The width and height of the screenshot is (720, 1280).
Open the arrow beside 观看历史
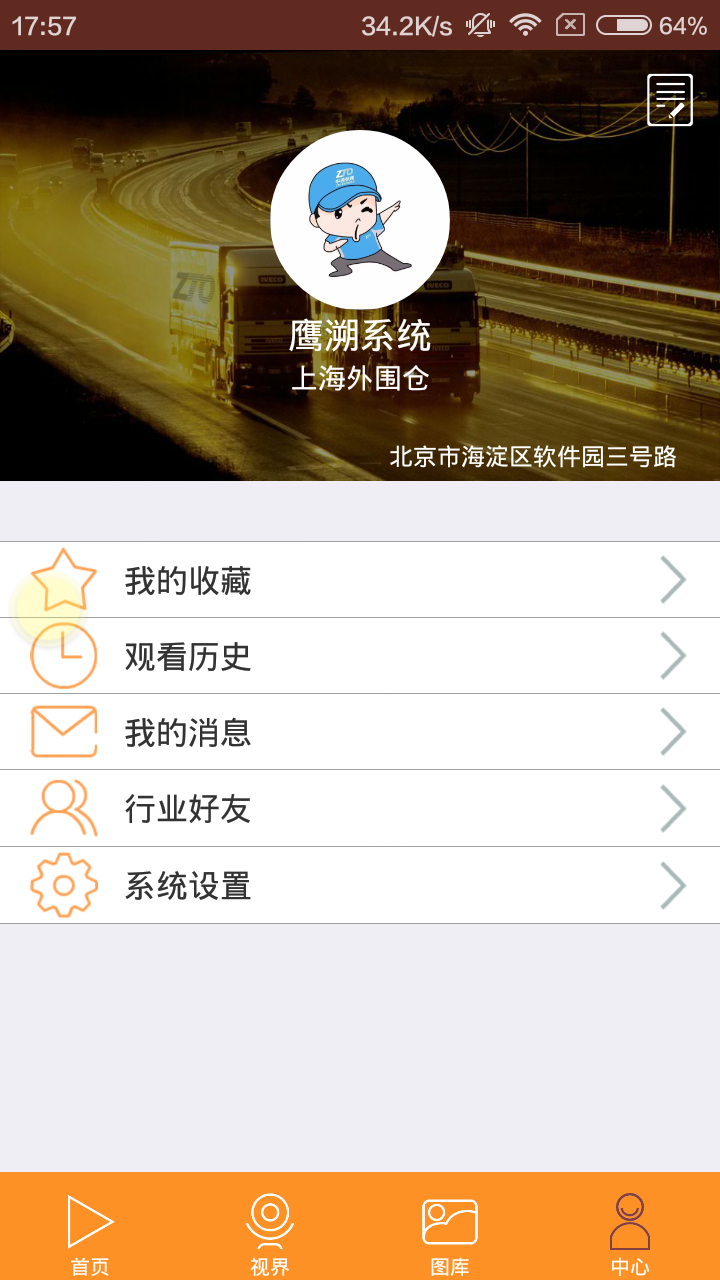click(674, 655)
